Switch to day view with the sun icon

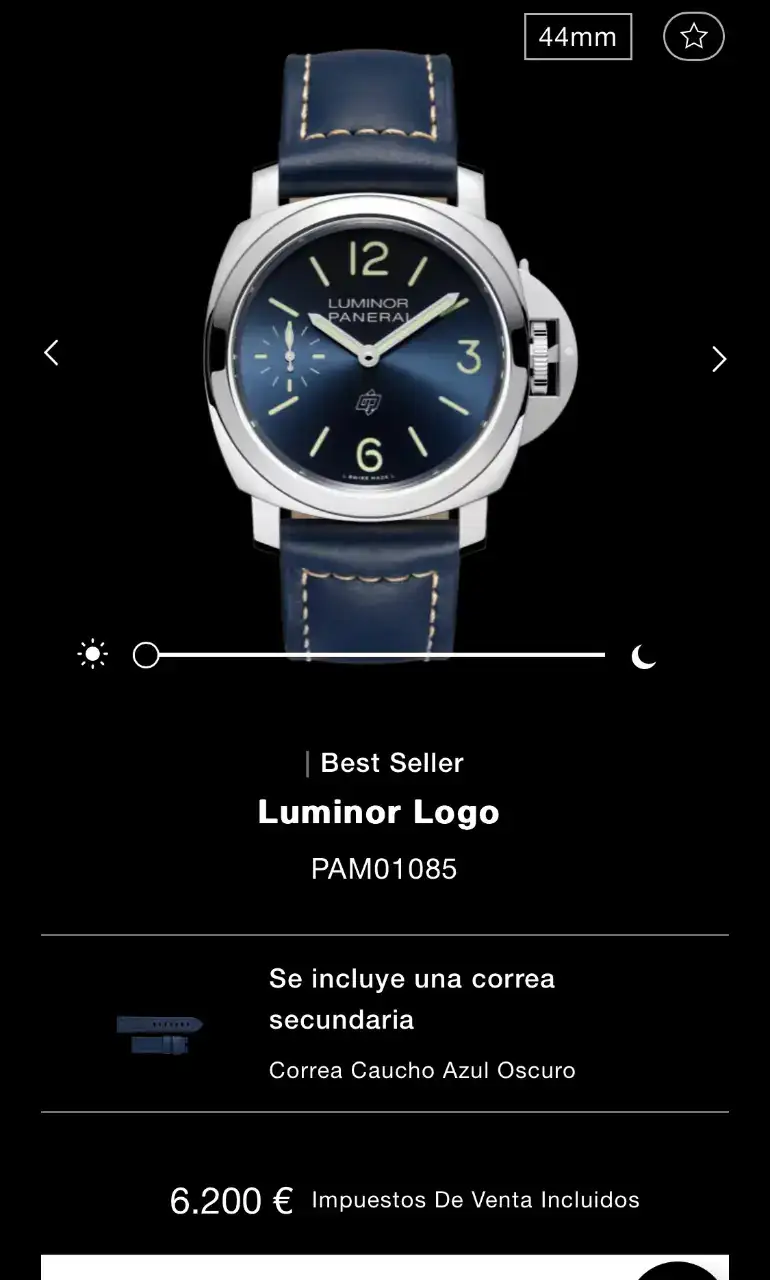(92, 655)
